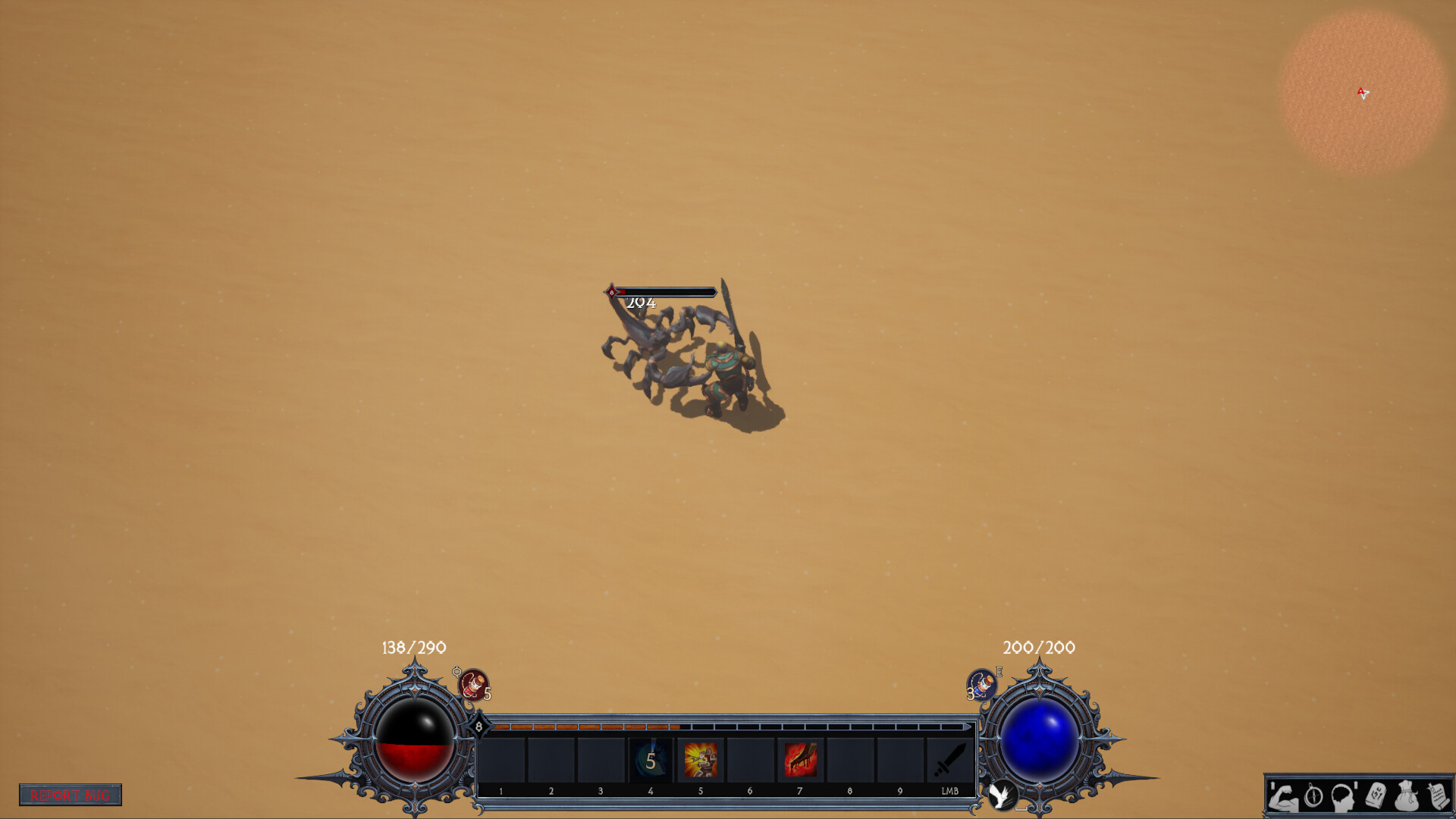Screen dimensions: 1456x819
Task: Use the blue mana potion
Action: pos(983,685)
